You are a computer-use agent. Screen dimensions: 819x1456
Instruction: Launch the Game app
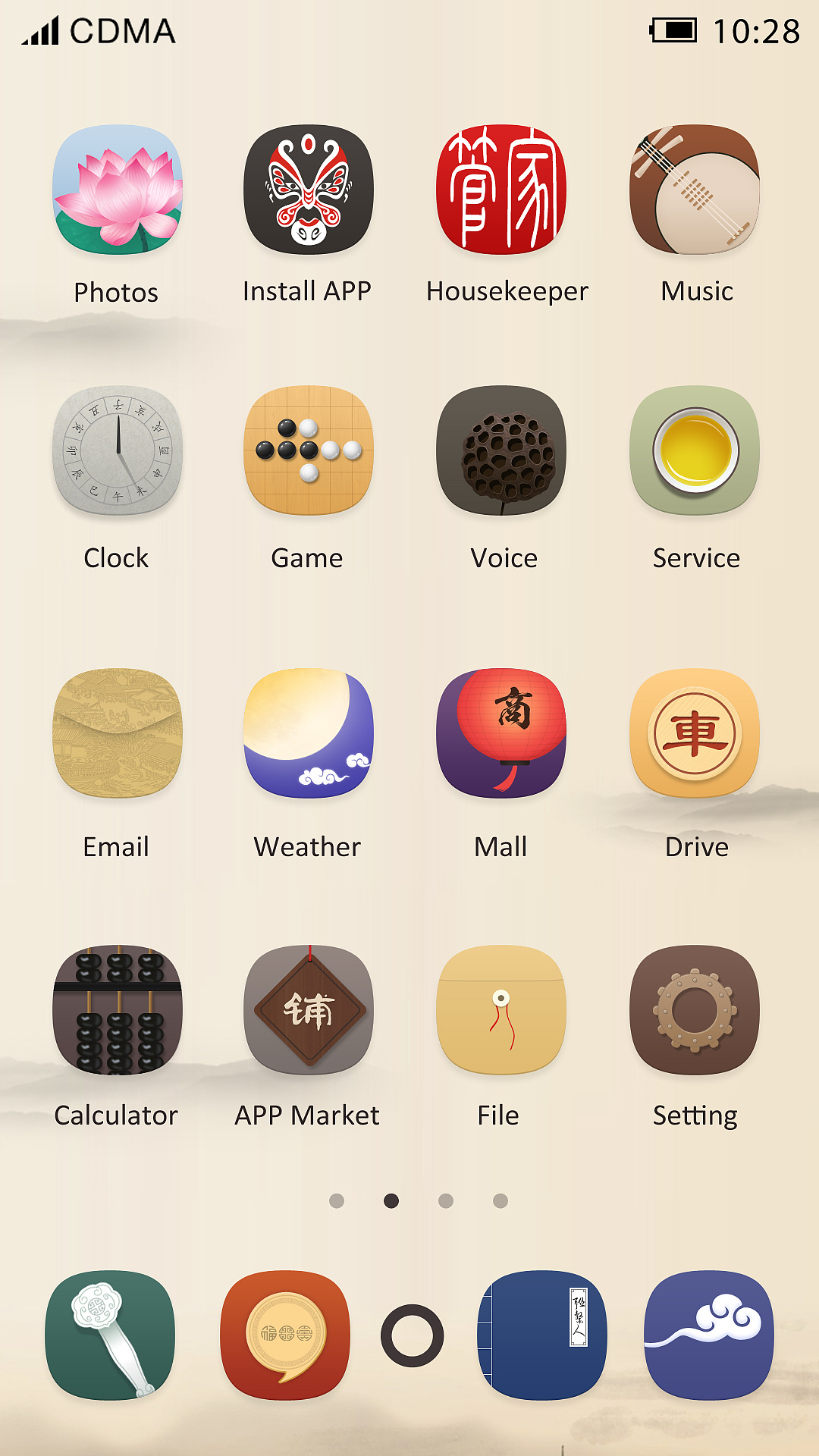[x=309, y=450]
